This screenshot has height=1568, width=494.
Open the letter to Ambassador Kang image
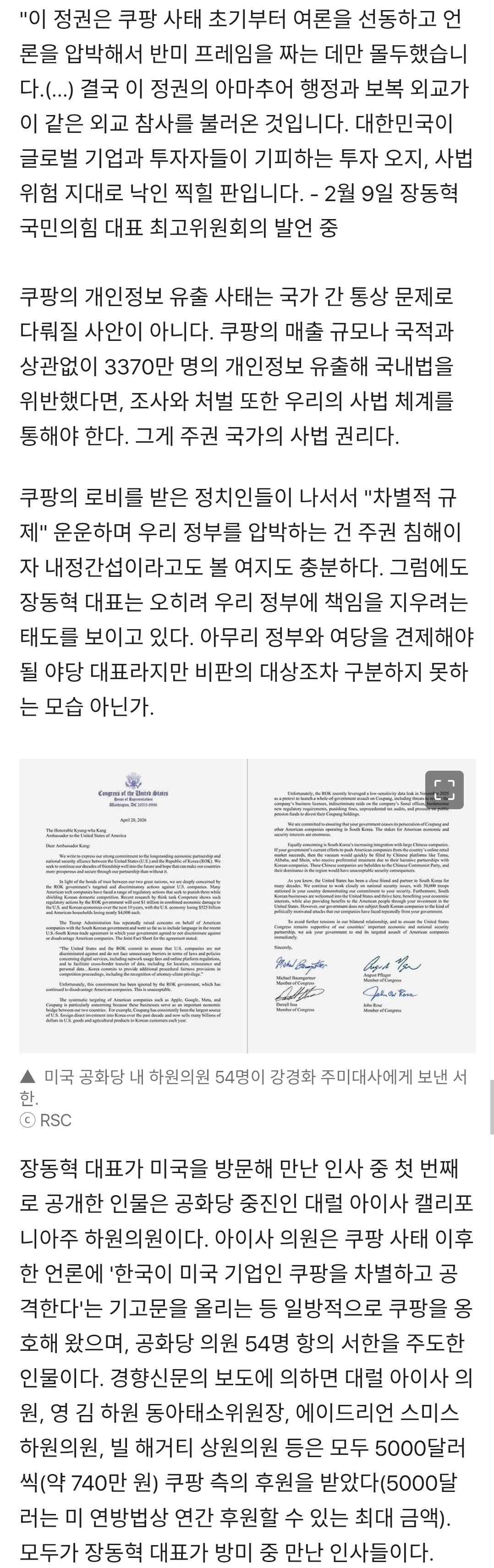click(247, 906)
